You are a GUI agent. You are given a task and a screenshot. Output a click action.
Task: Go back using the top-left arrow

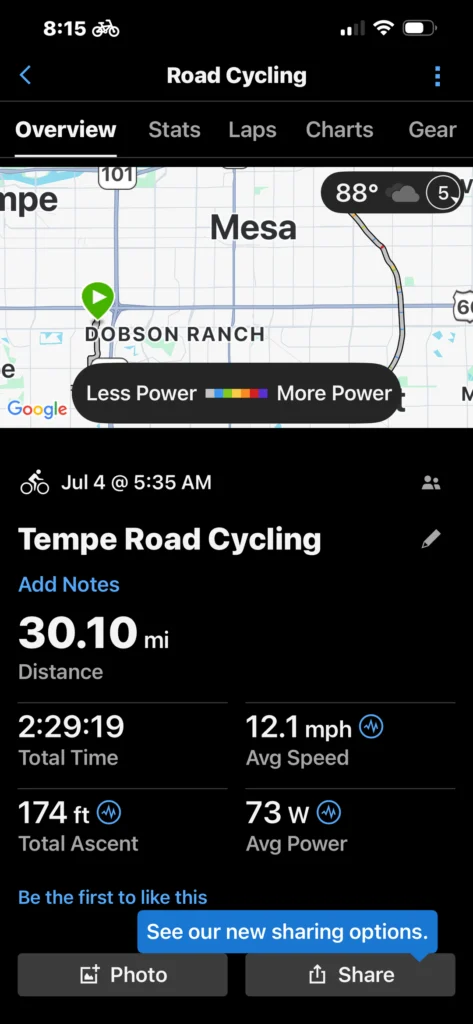25,75
